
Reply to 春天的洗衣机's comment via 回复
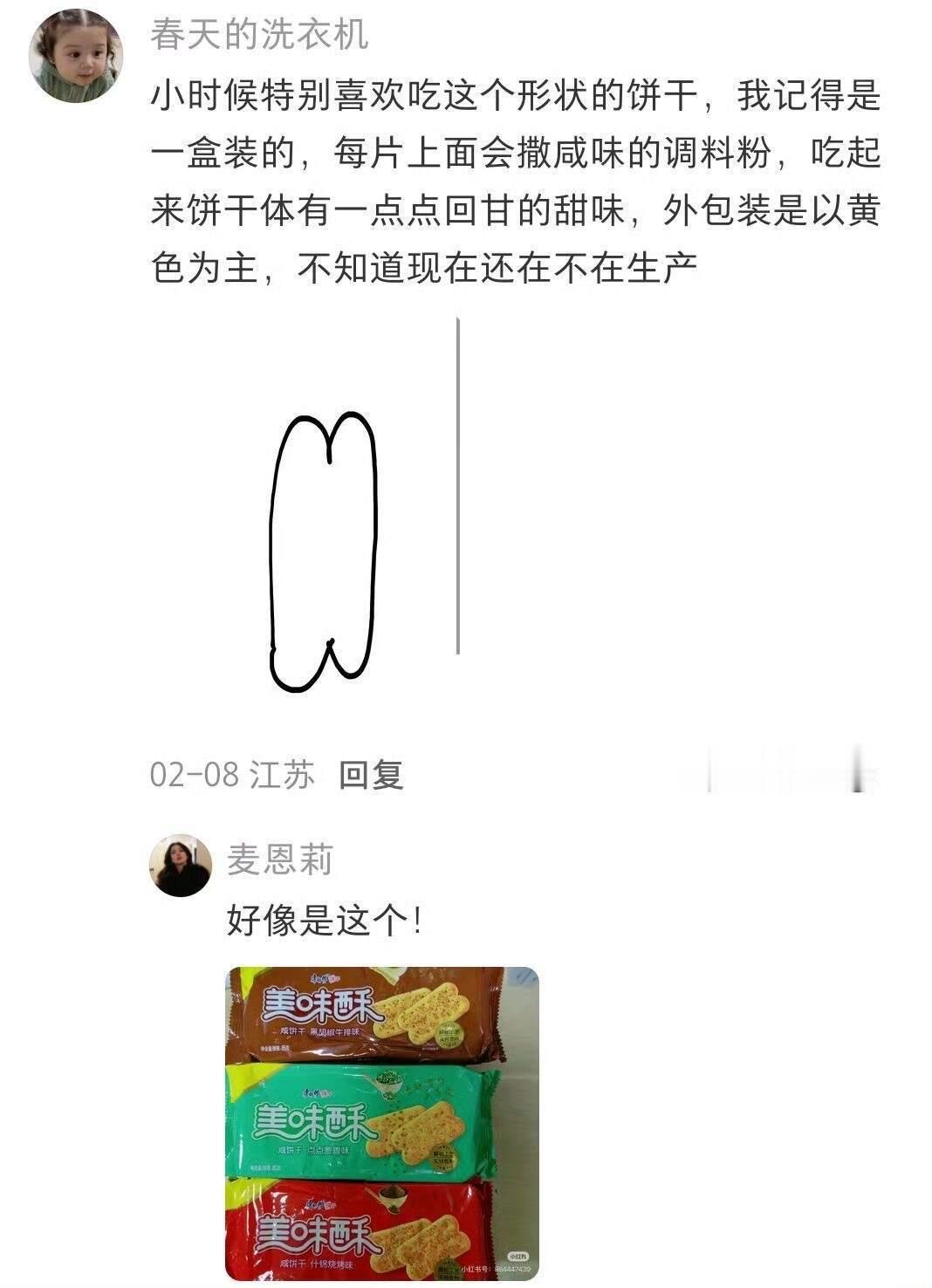click(371, 775)
